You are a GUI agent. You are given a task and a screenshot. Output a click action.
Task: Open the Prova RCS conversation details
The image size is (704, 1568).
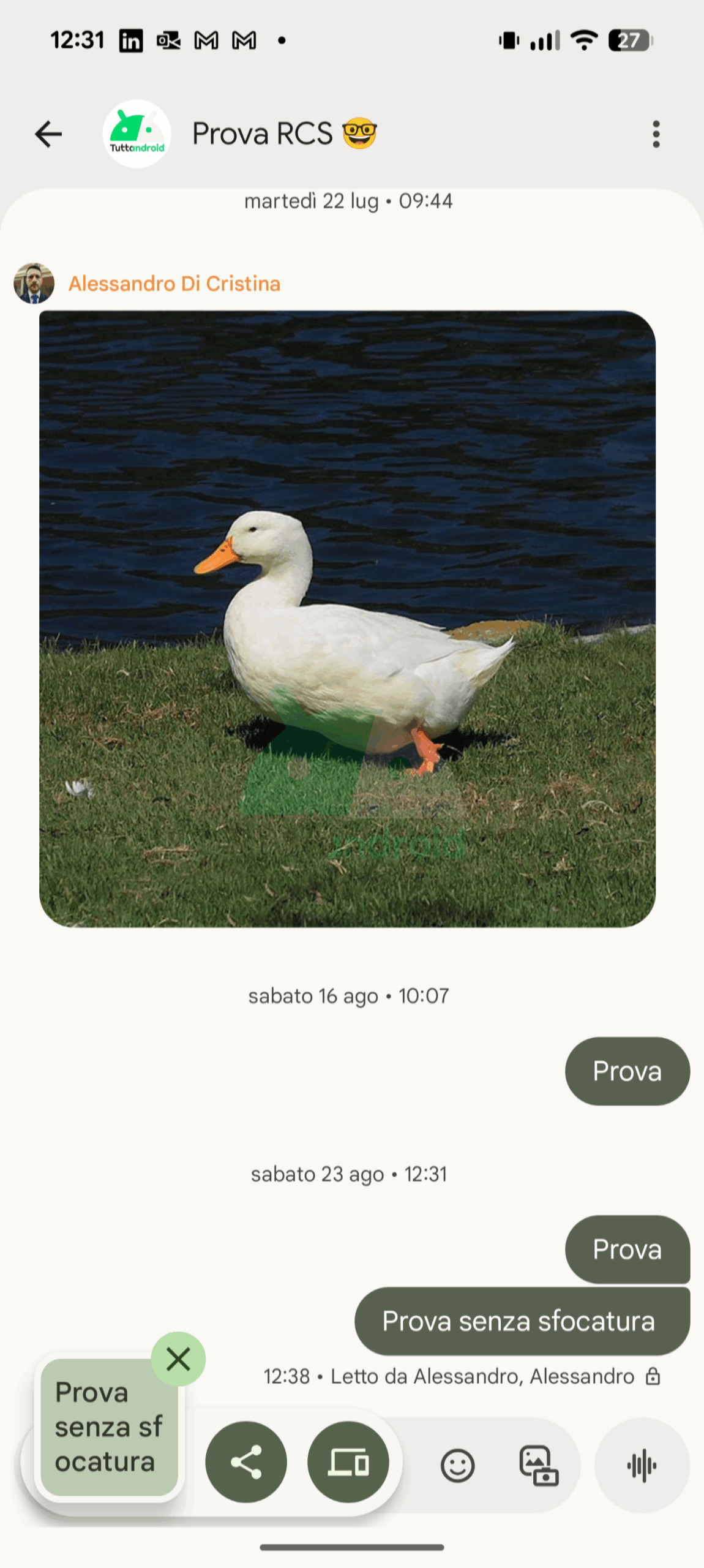tap(263, 134)
